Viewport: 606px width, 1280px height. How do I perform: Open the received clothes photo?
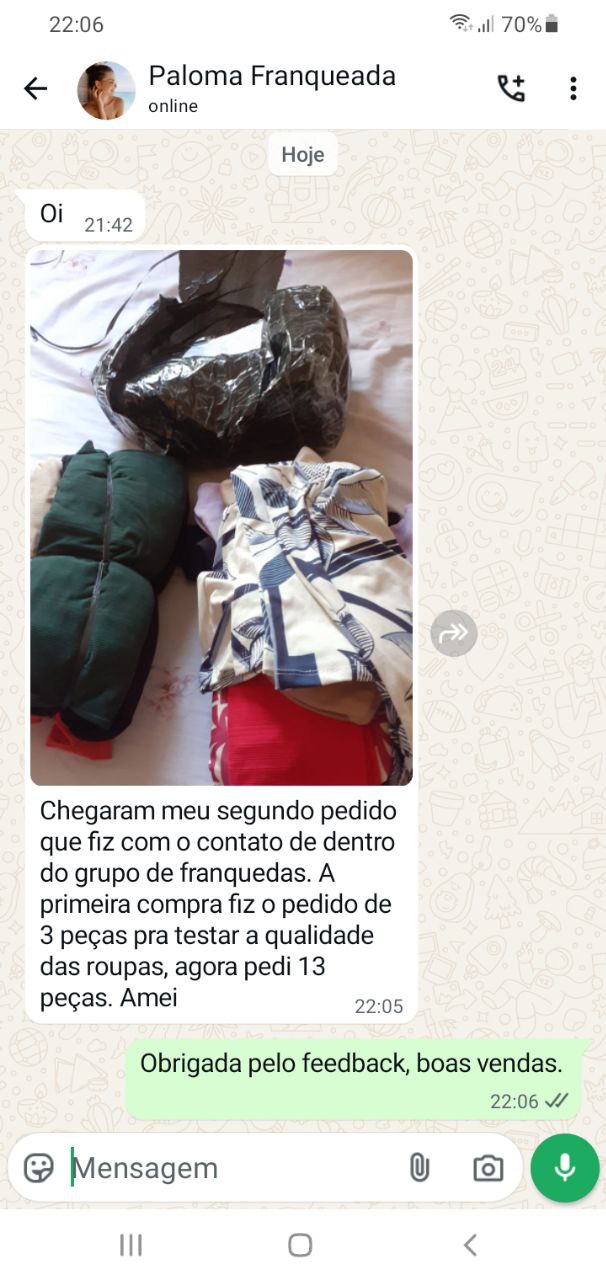[221, 517]
